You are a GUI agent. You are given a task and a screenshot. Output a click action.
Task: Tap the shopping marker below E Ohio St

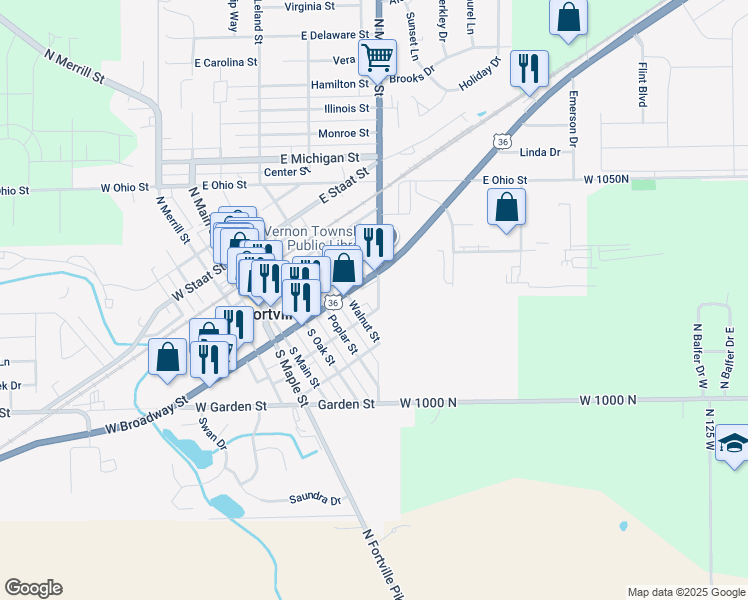[507, 207]
